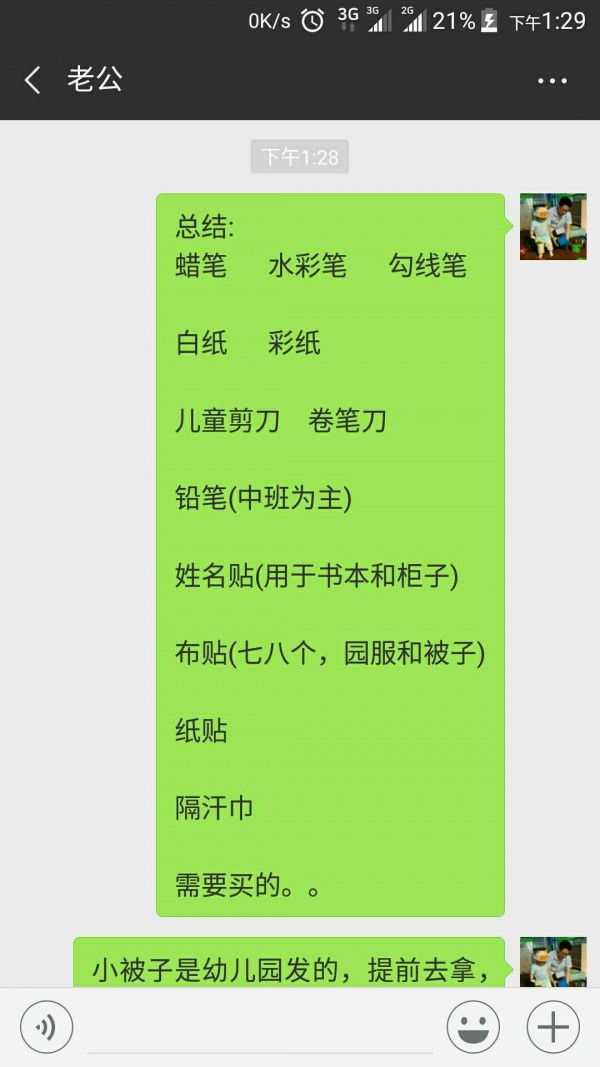Open the avatar beside the 总结 message
The width and height of the screenshot is (600, 1067).
pos(552,227)
